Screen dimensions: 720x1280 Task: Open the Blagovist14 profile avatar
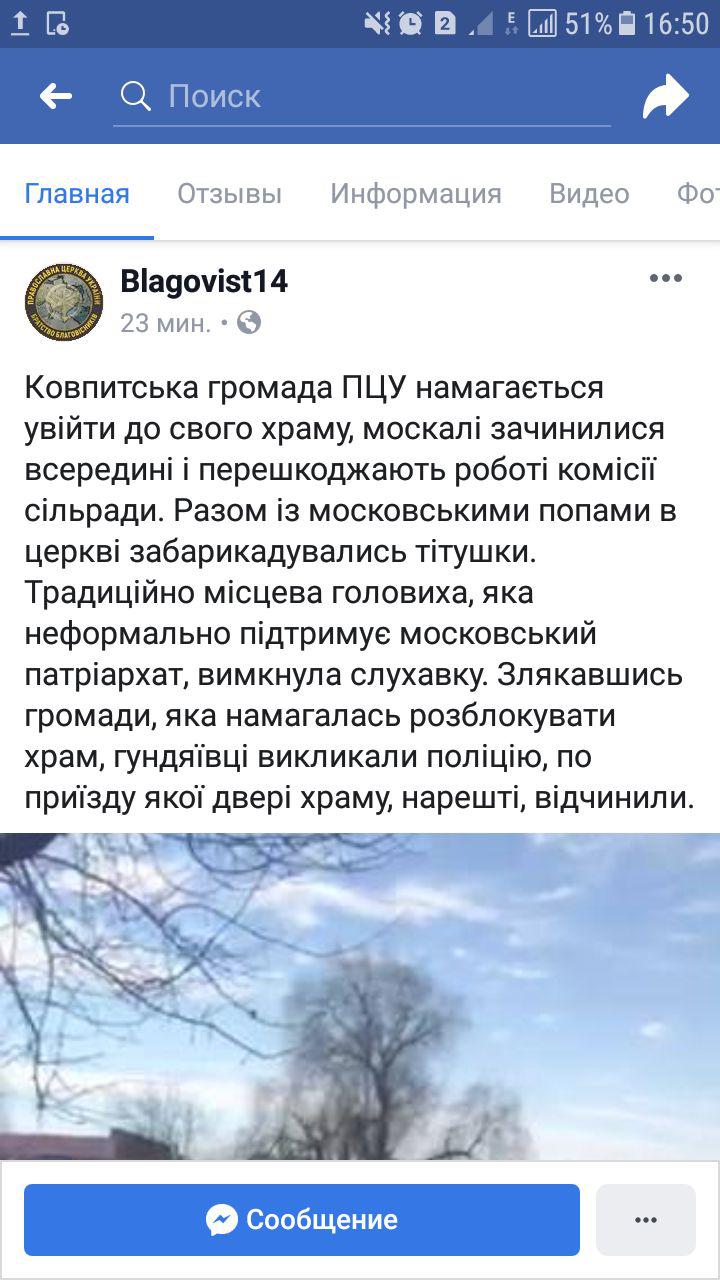click(64, 302)
